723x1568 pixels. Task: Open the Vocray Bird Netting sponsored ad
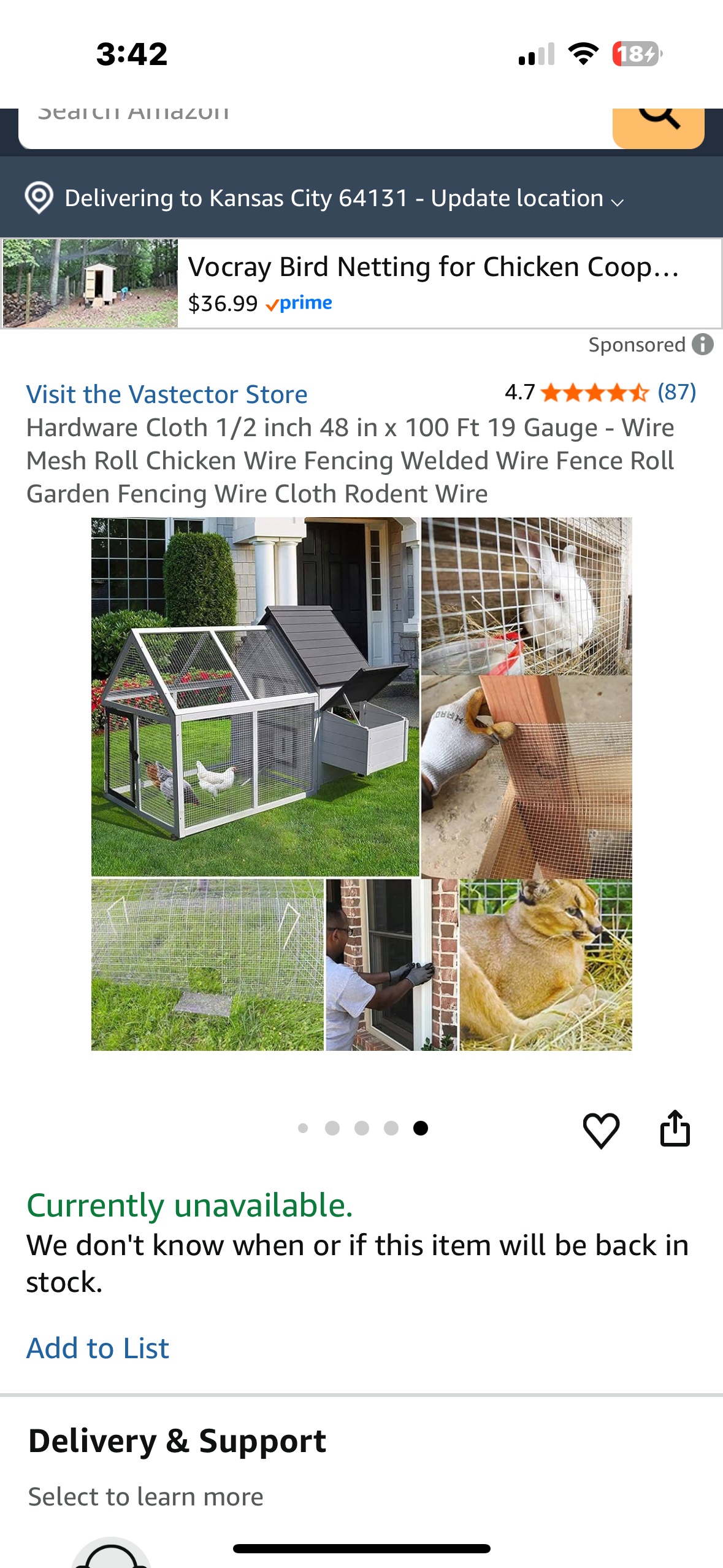pos(362,283)
